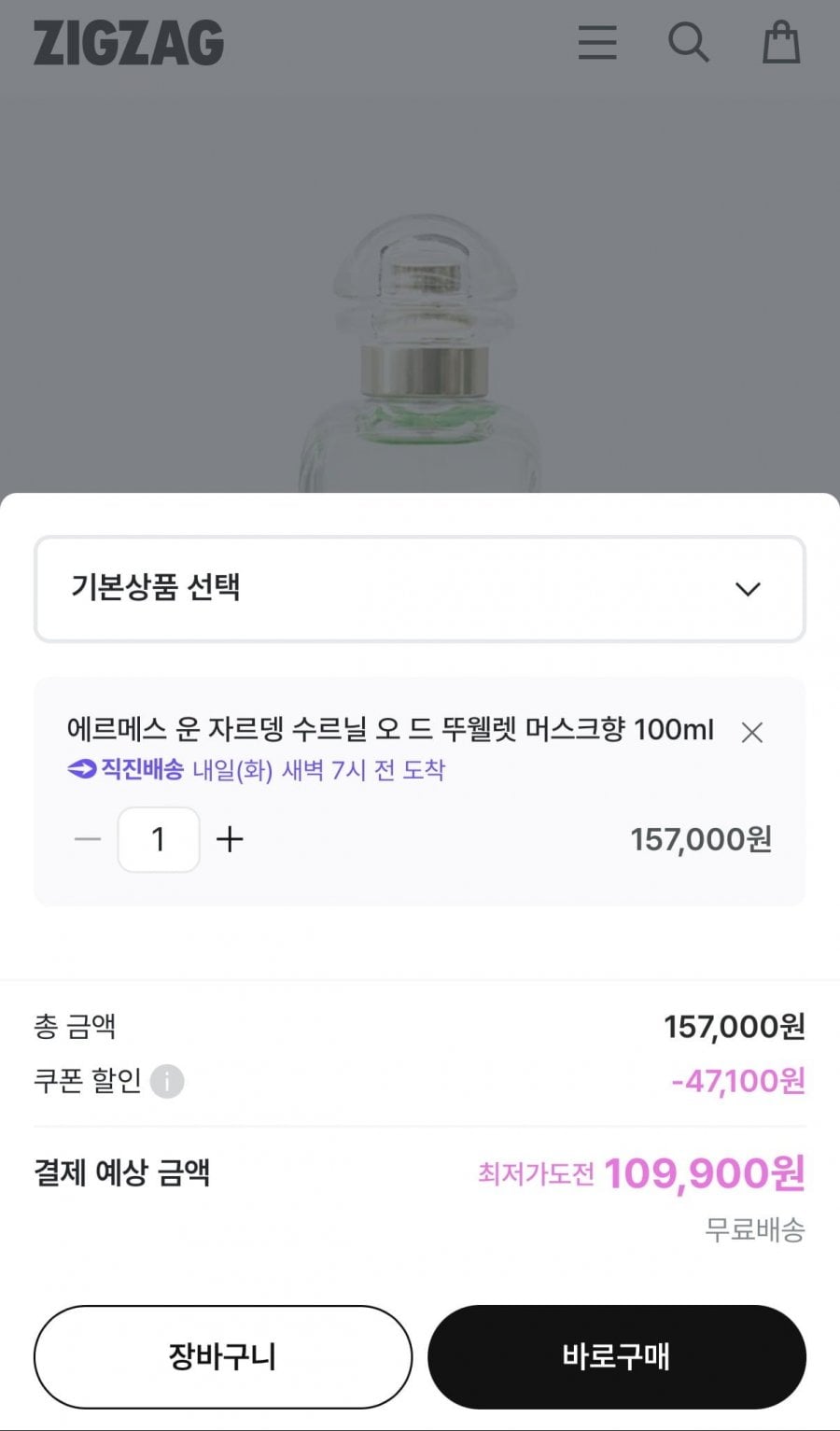The height and width of the screenshot is (1431, 840).
Task: Open the hamburger menu
Action: point(597,43)
